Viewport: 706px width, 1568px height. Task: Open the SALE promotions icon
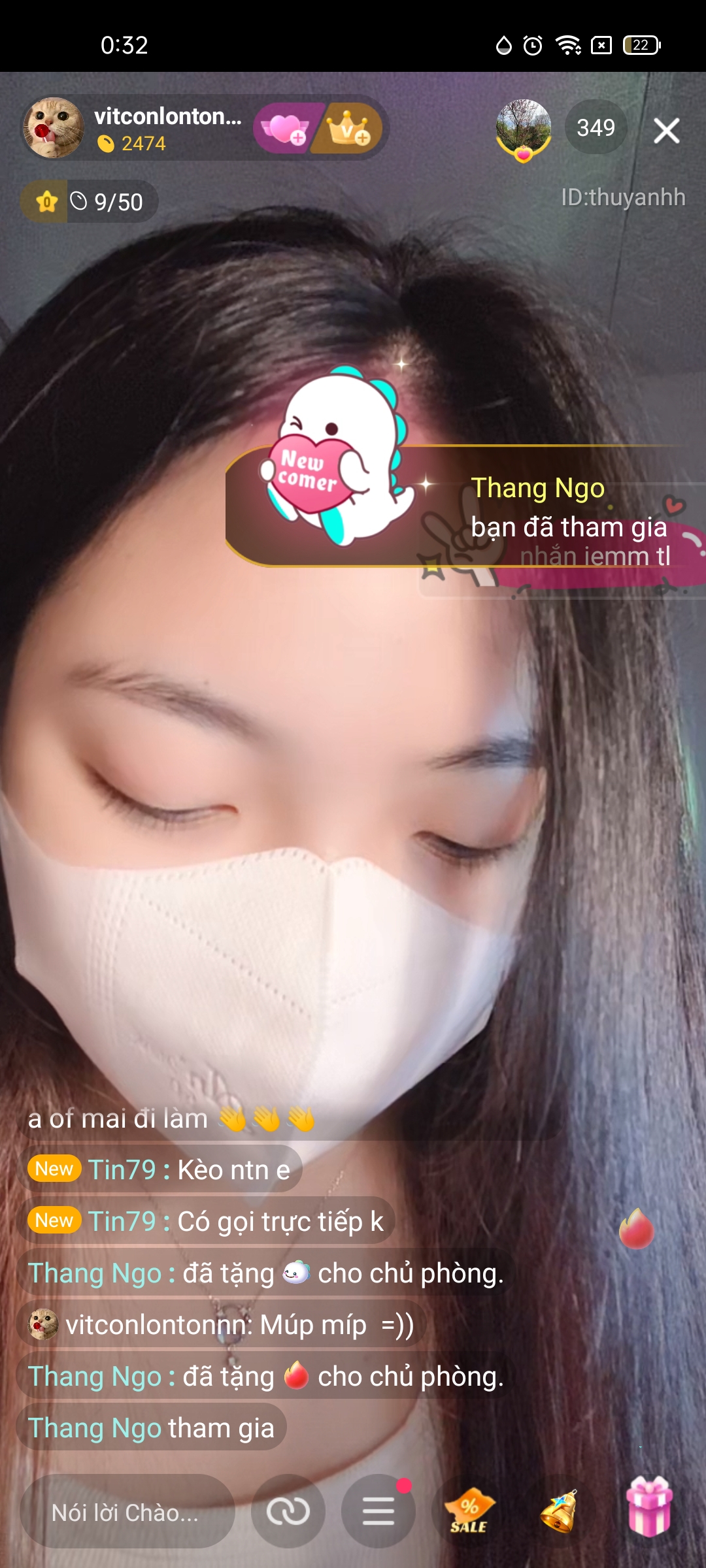pos(469,1512)
